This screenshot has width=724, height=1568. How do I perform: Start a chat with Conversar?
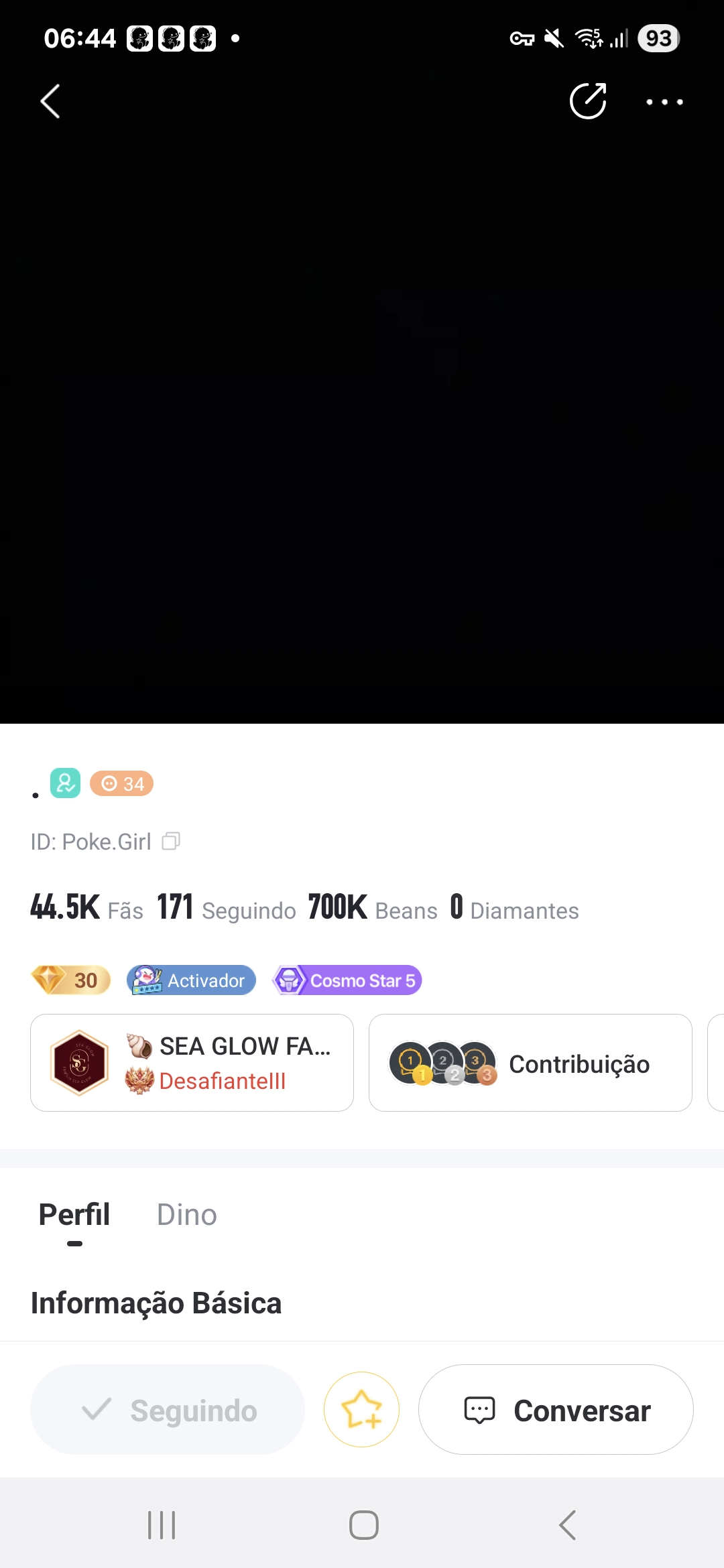[x=556, y=1410]
